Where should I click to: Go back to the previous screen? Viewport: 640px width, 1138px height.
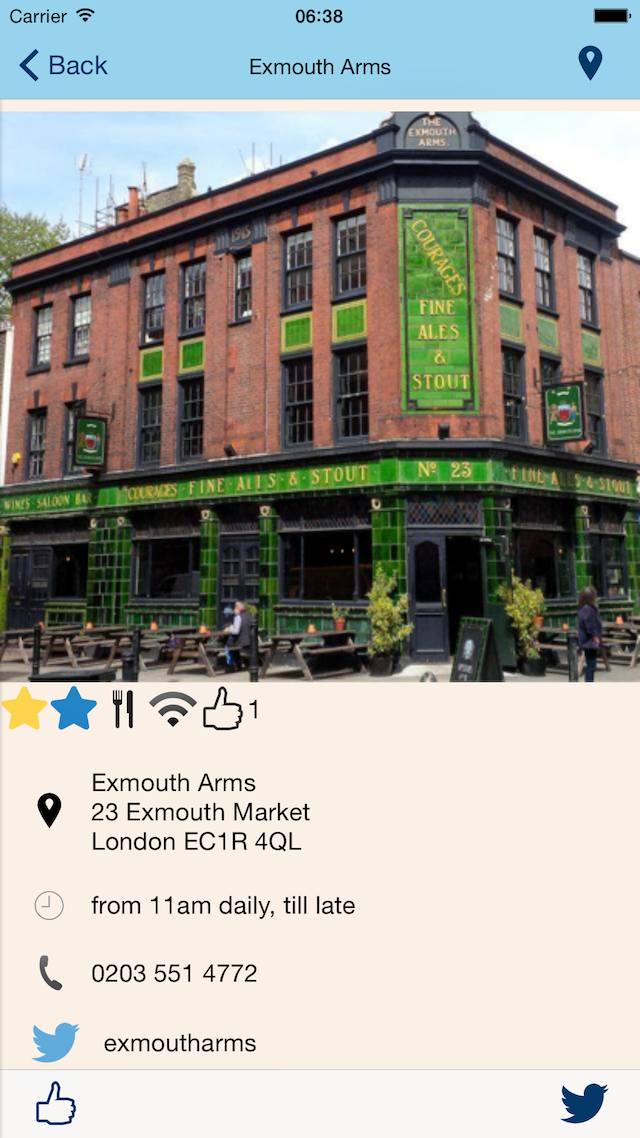[x=63, y=66]
